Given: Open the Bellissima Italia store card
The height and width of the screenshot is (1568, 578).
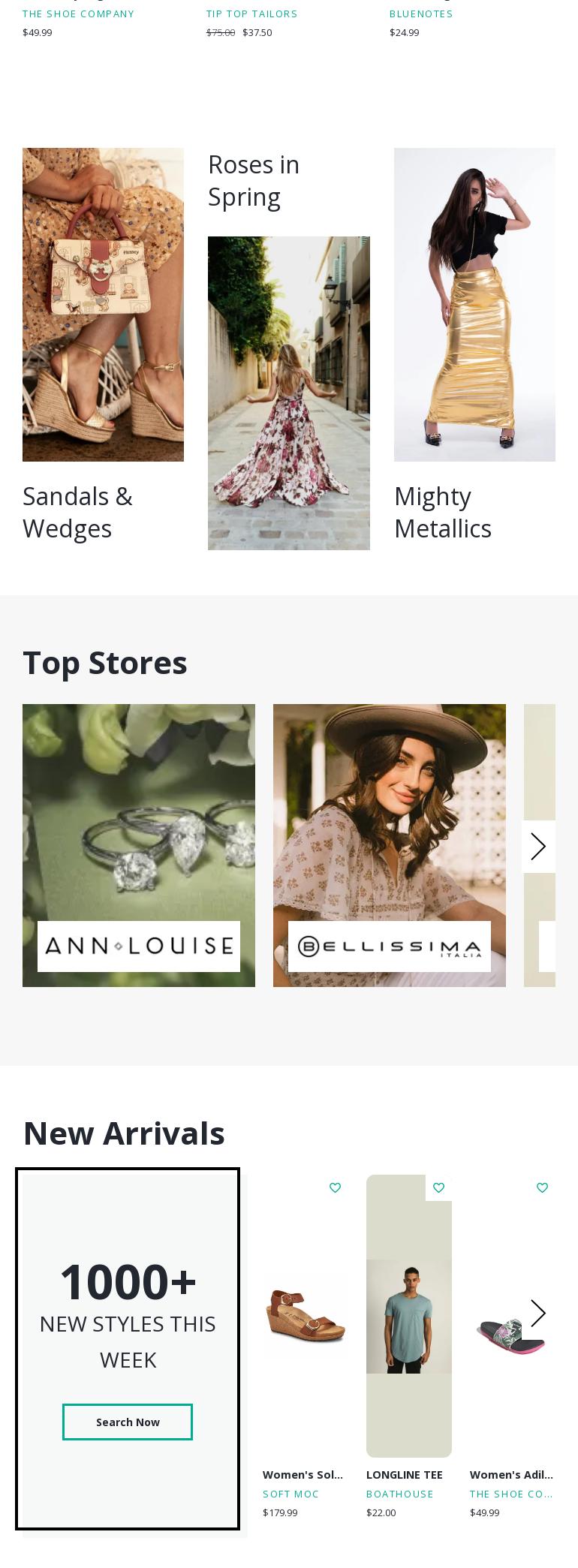Looking at the screenshot, I should pos(389,844).
